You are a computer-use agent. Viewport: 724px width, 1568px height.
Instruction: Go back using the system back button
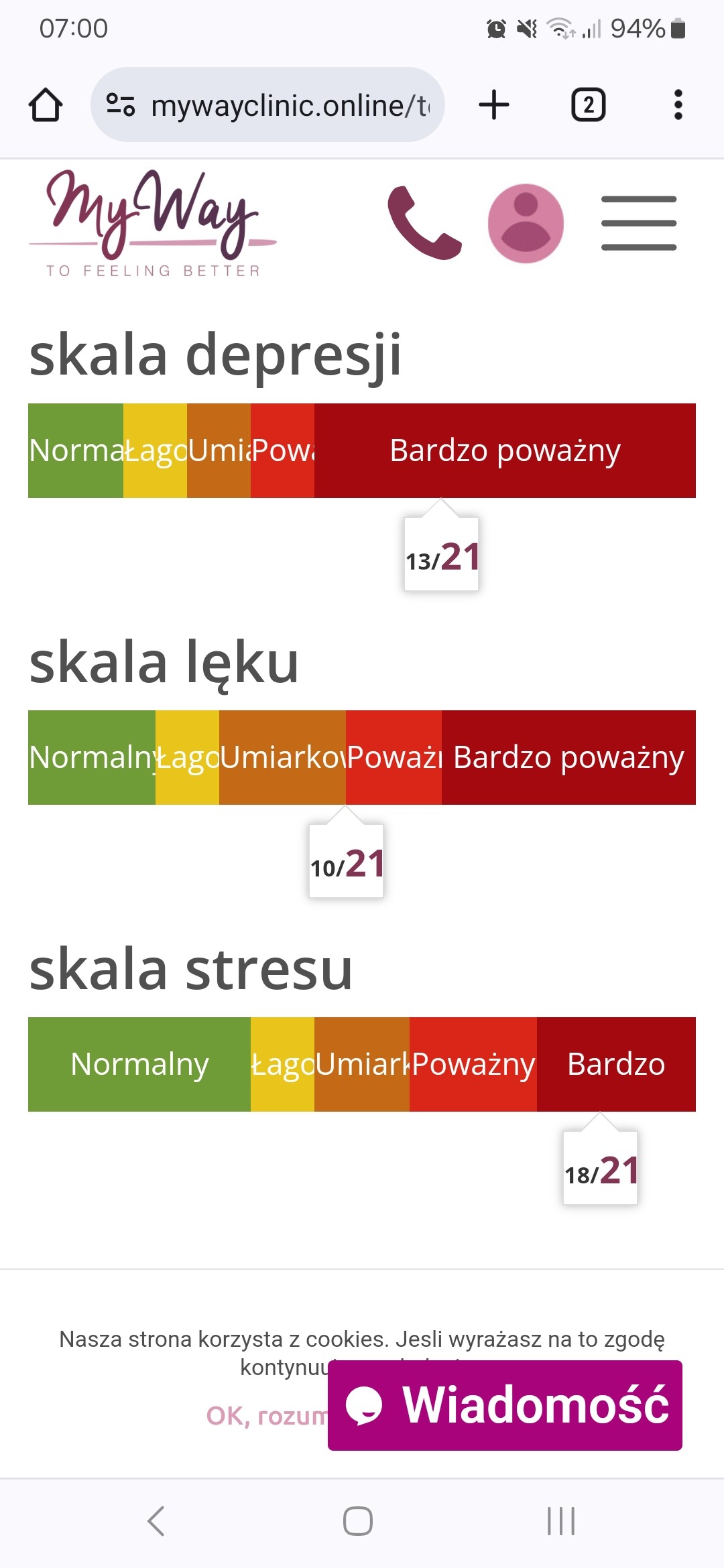point(156,1520)
